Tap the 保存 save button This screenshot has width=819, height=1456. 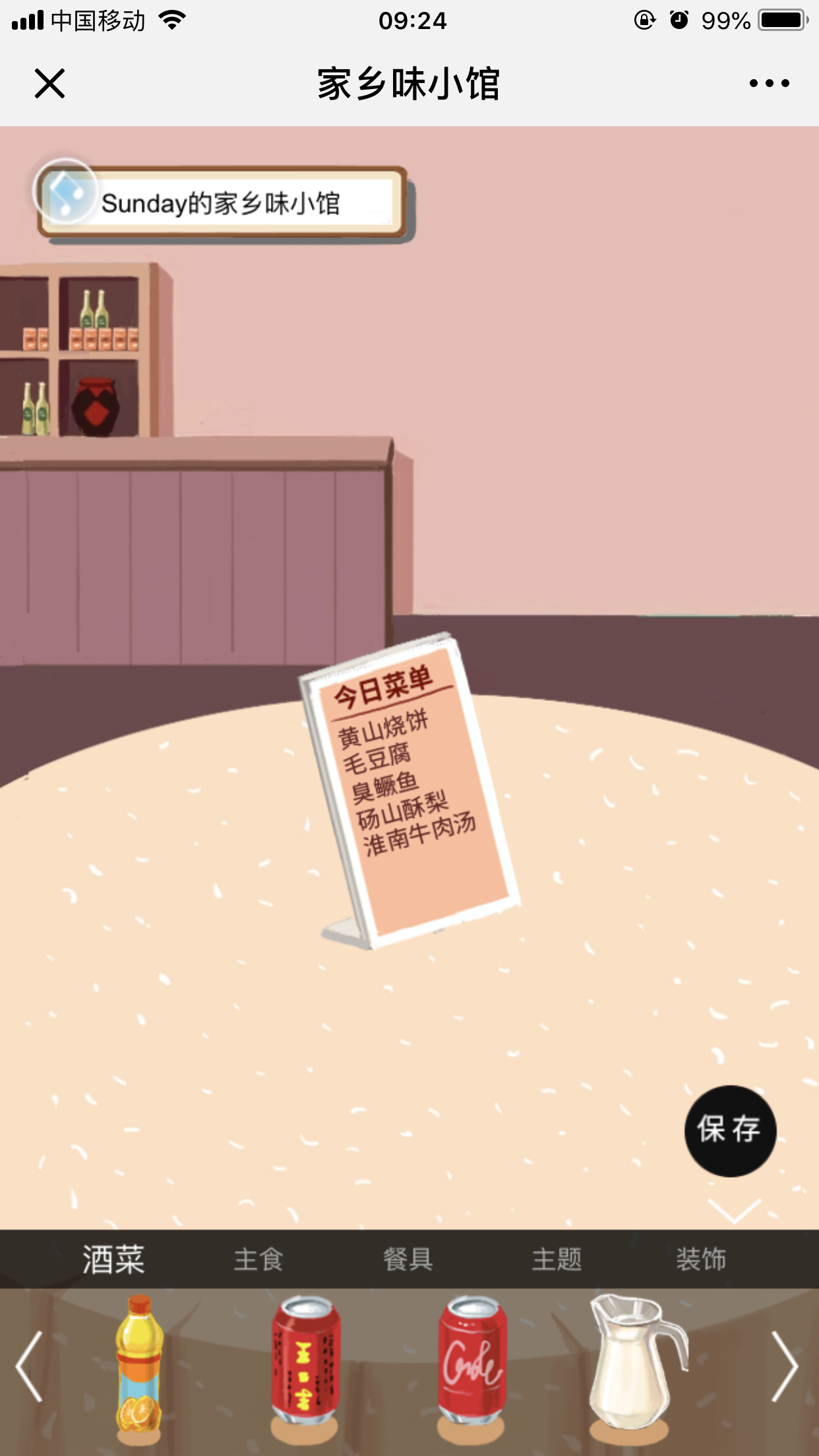pyautogui.click(x=730, y=1130)
